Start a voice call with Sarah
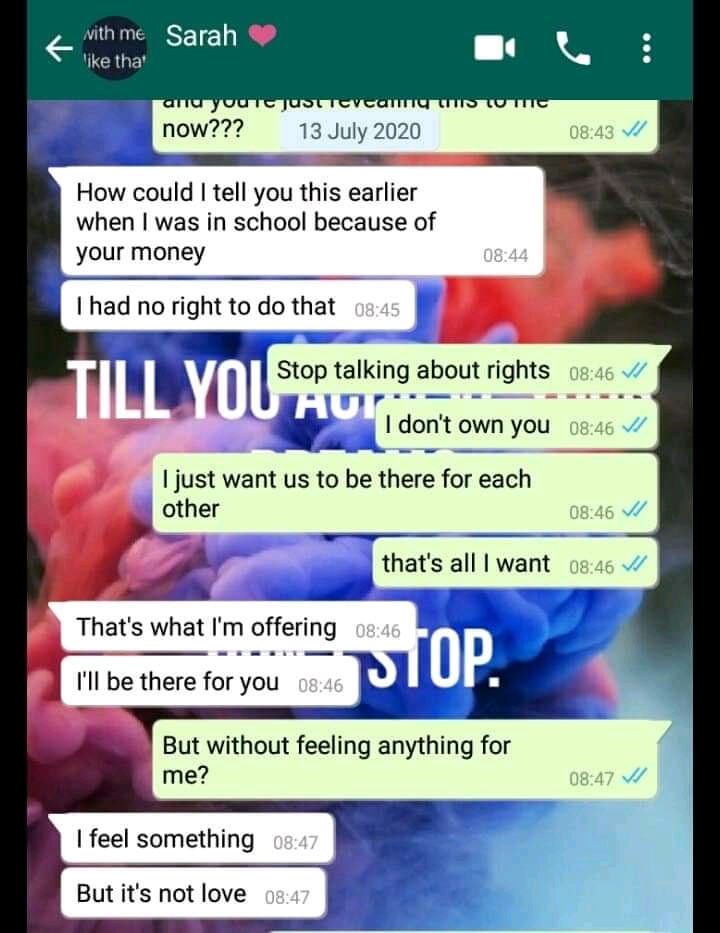 coord(572,47)
